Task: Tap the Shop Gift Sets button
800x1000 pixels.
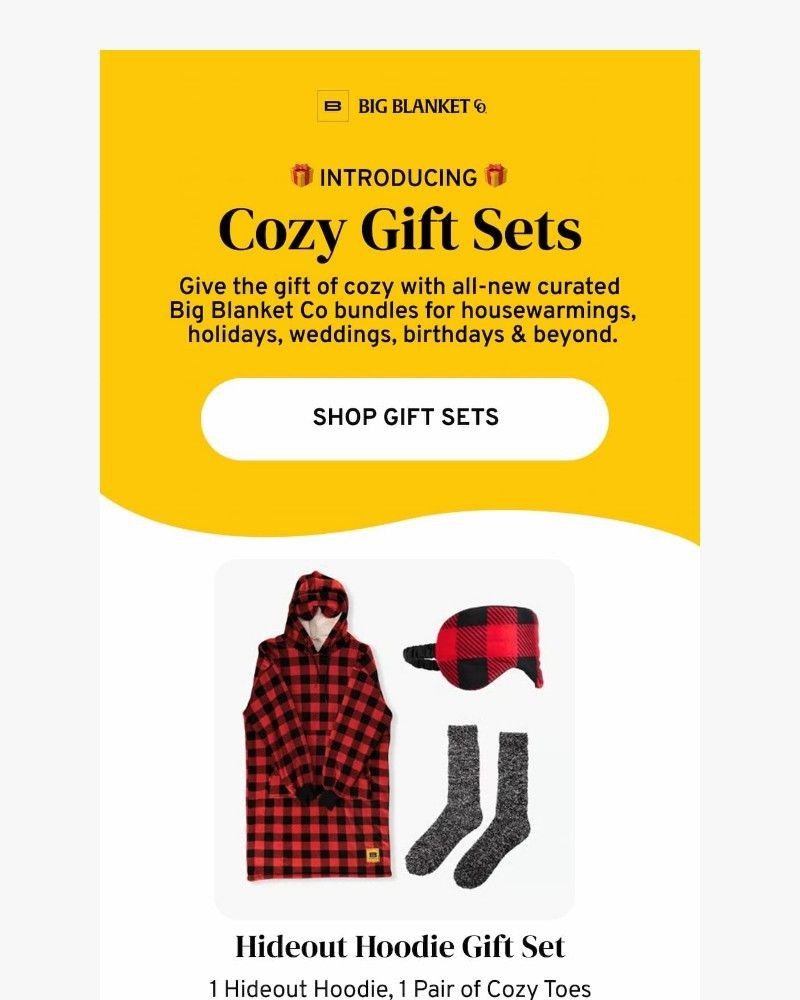Action: click(405, 418)
